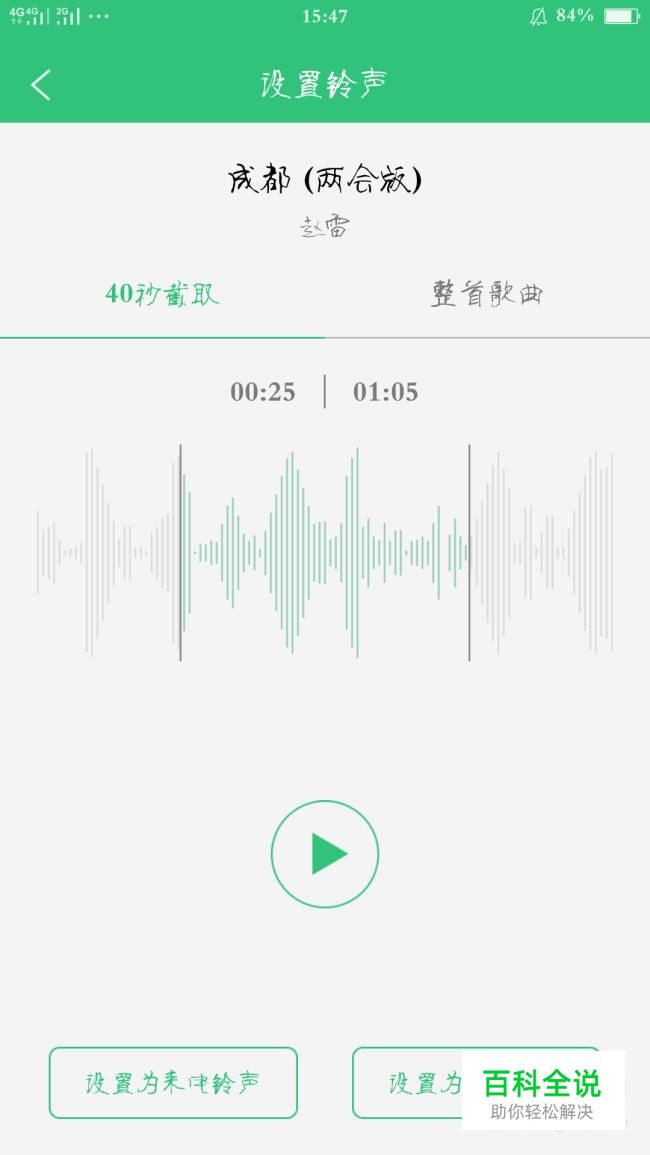Play the selected ringtone clip

325,854
